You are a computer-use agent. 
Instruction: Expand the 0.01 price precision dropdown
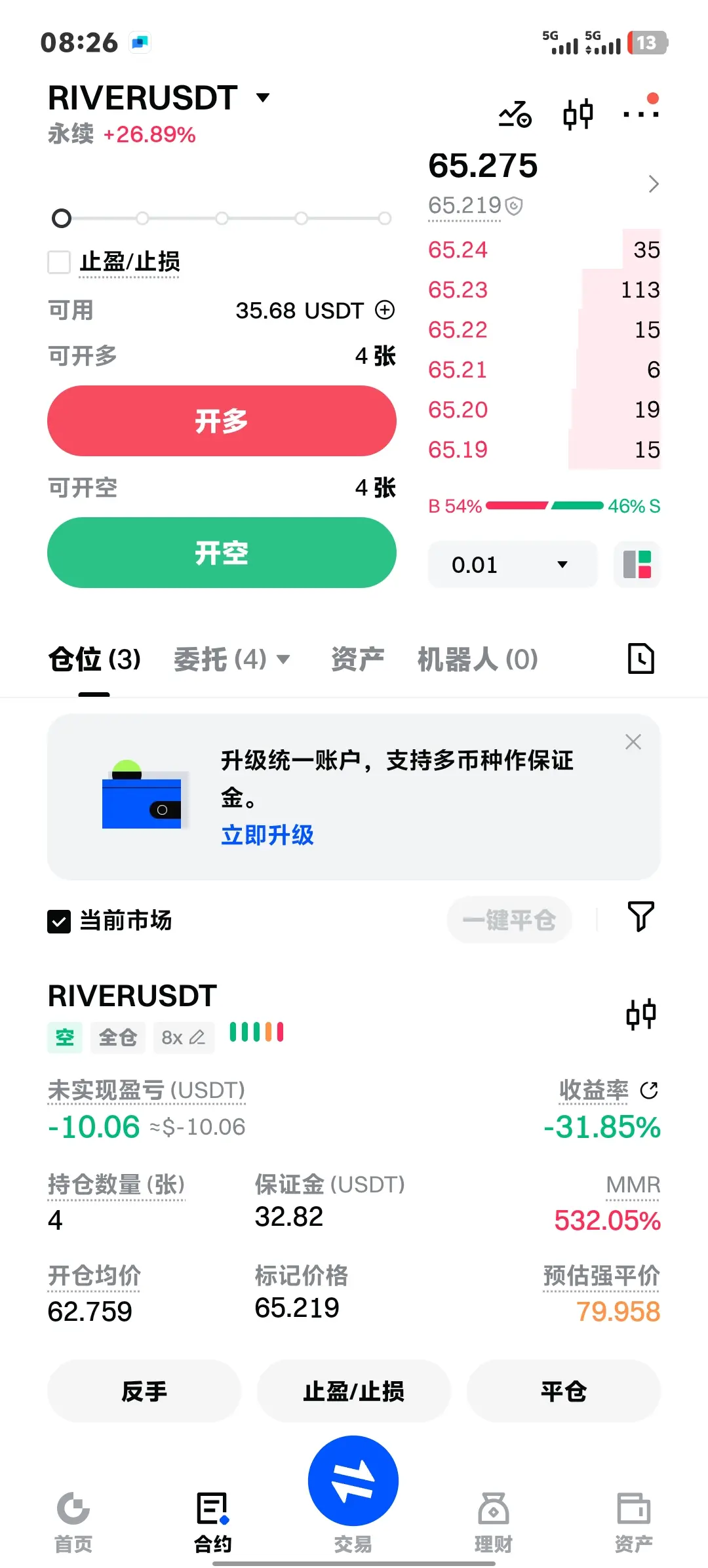[512, 564]
